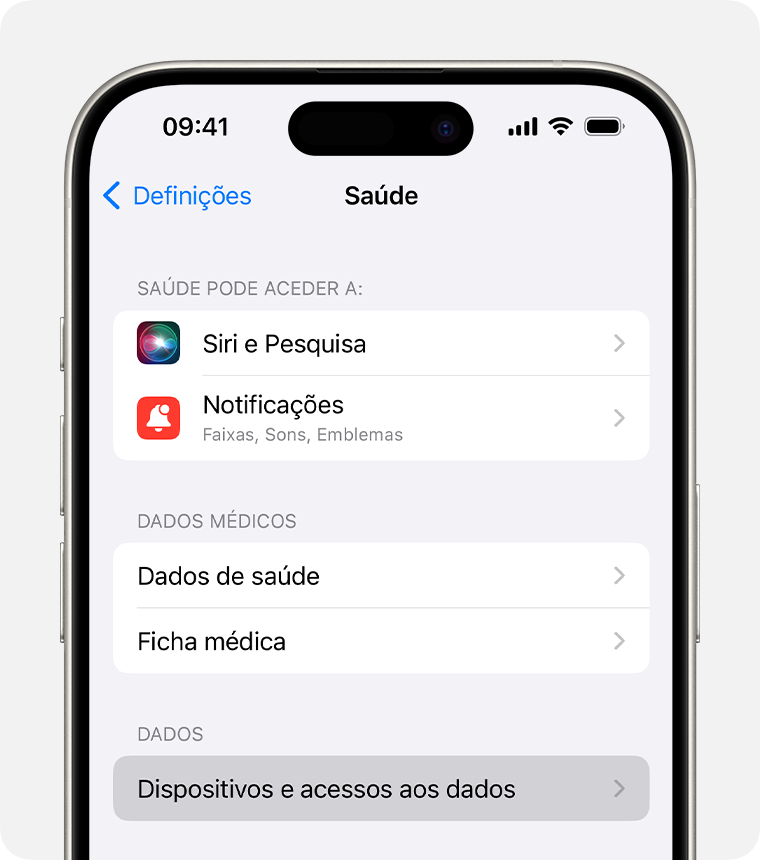Viewport: 760px width, 860px height.
Task: Tap the chevron on Dispositivos e acessos row
Action: (619, 789)
